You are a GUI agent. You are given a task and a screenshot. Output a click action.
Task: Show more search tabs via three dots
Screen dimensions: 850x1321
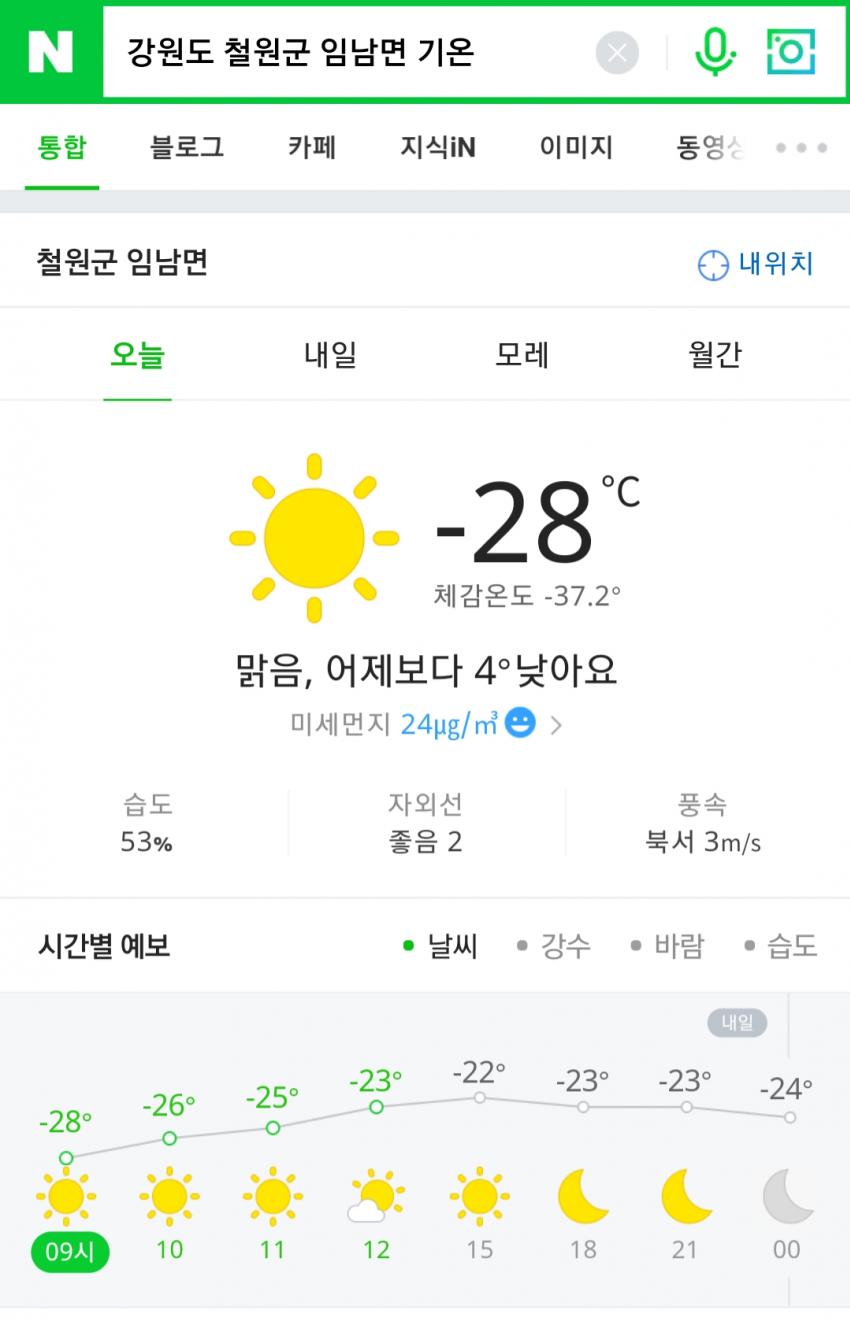(802, 148)
